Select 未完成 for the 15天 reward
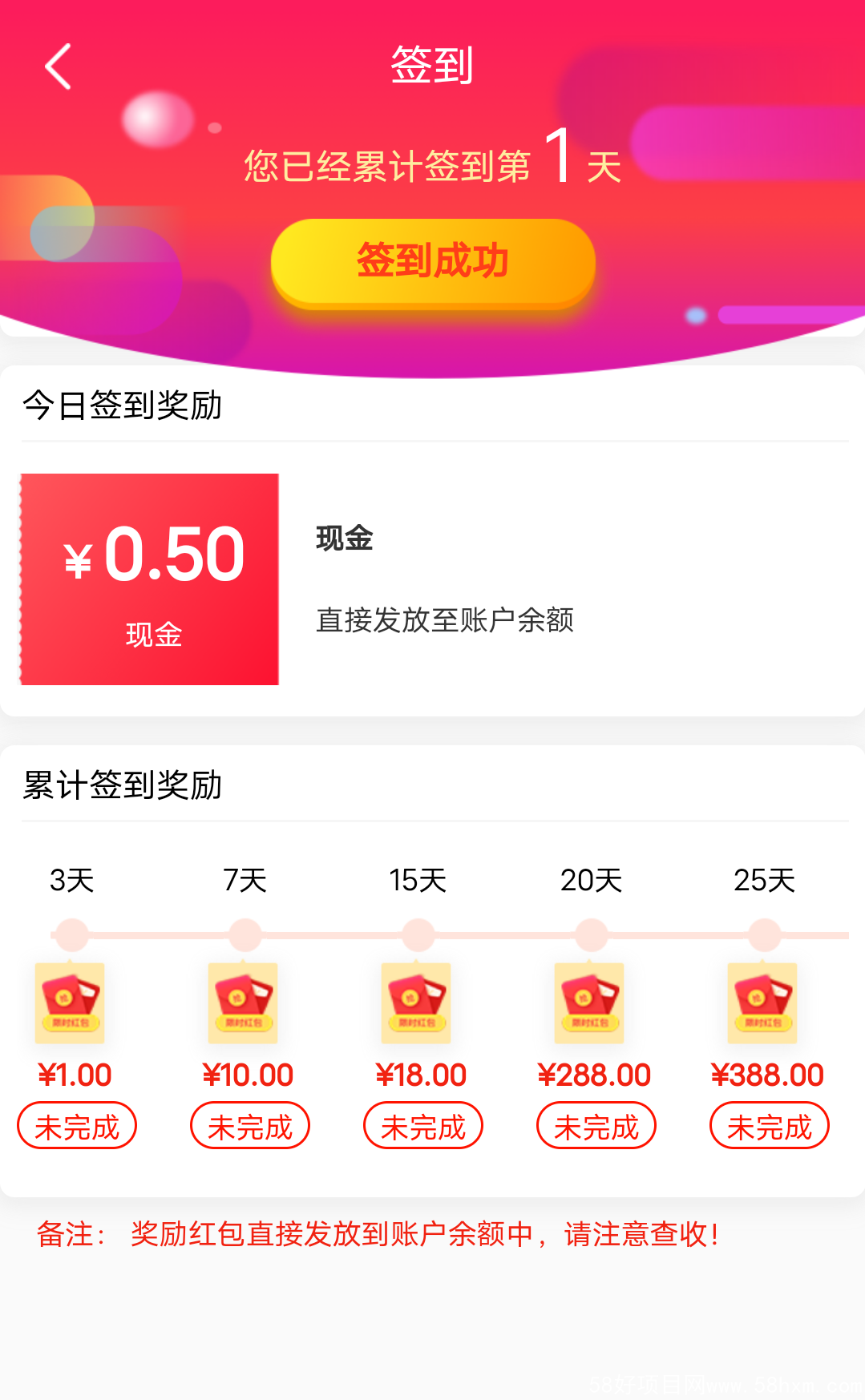865x1400 pixels. coord(423,1126)
